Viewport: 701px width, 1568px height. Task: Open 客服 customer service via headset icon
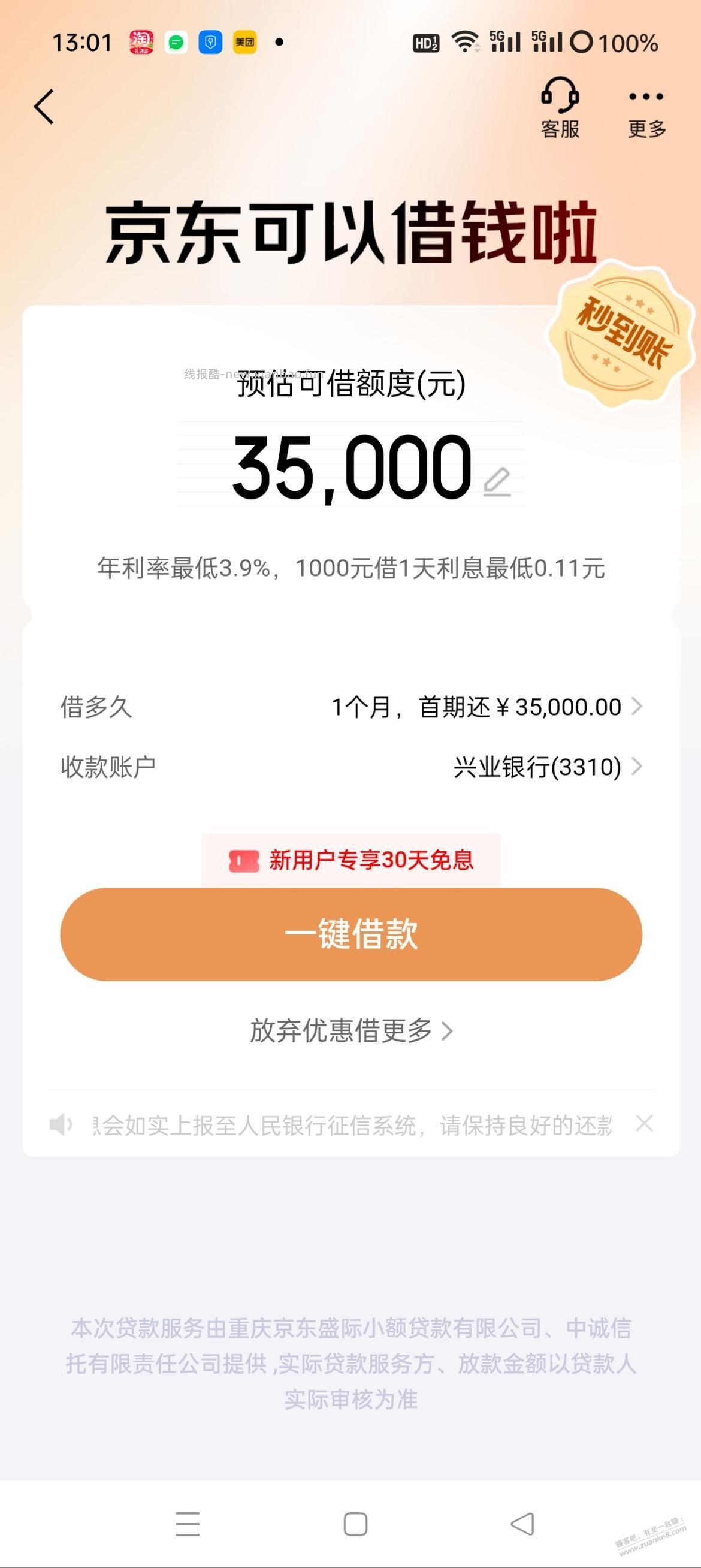coord(560,110)
